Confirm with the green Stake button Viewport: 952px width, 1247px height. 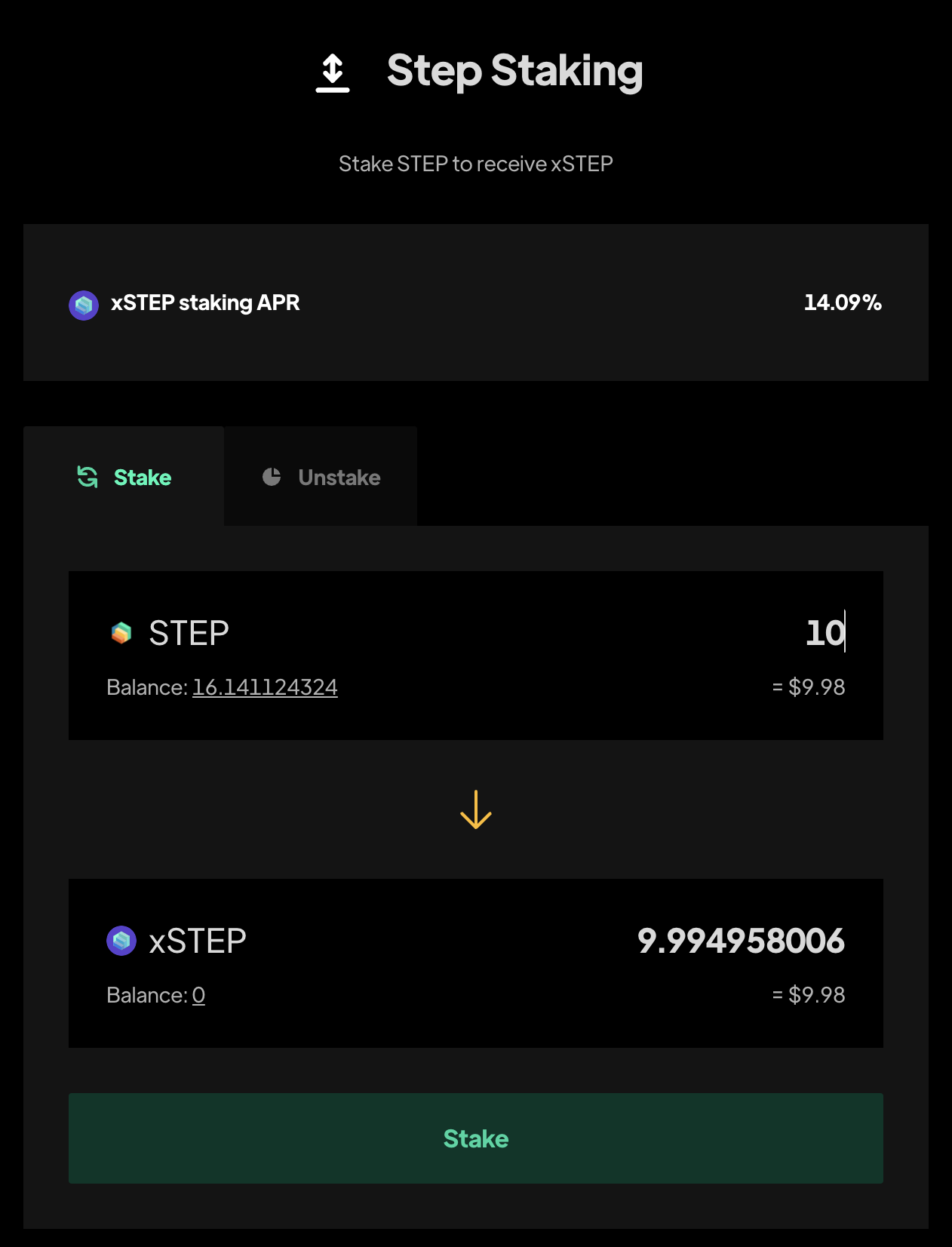(475, 1138)
